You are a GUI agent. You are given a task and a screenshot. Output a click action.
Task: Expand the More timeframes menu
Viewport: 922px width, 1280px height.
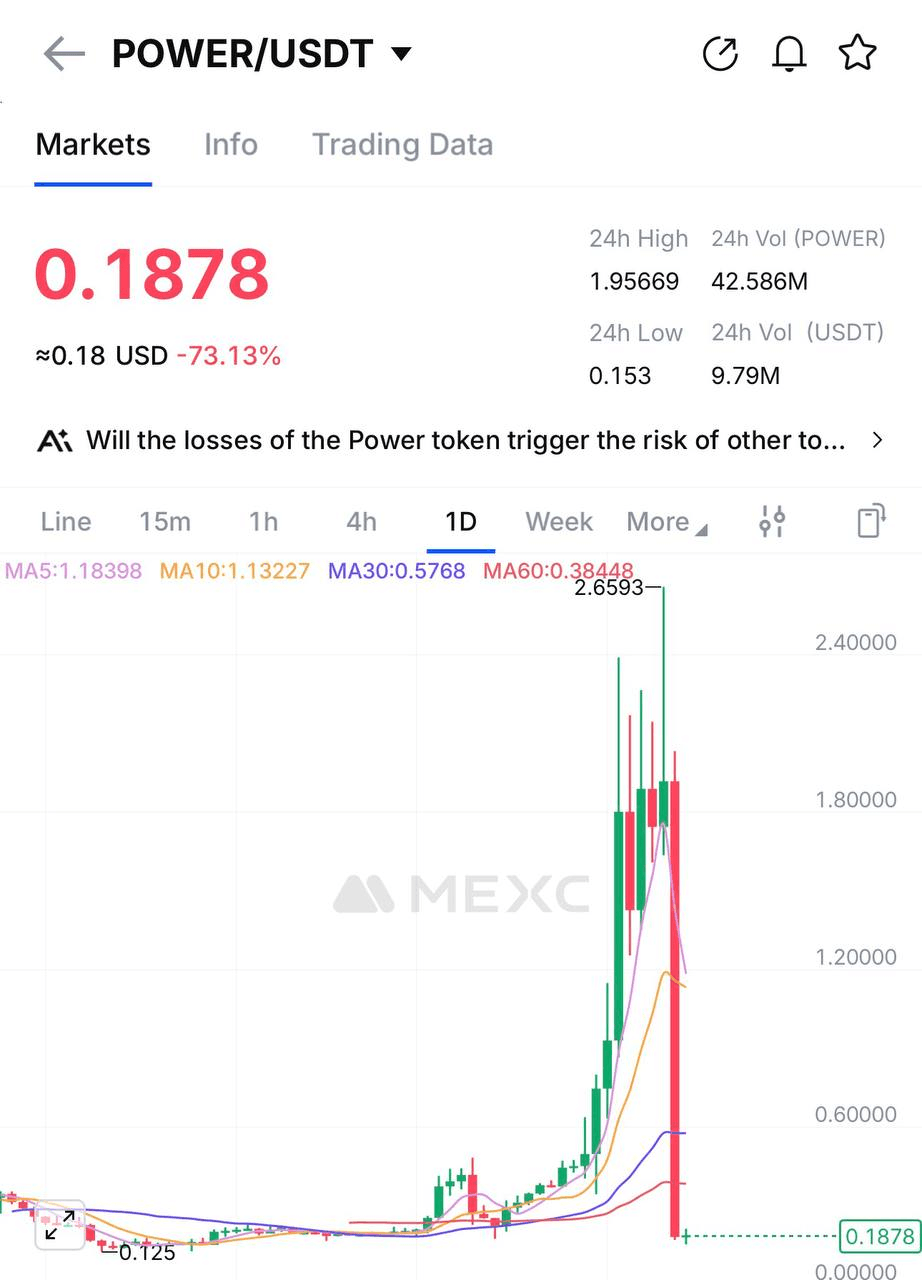pyautogui.click(x=666, y=522)
